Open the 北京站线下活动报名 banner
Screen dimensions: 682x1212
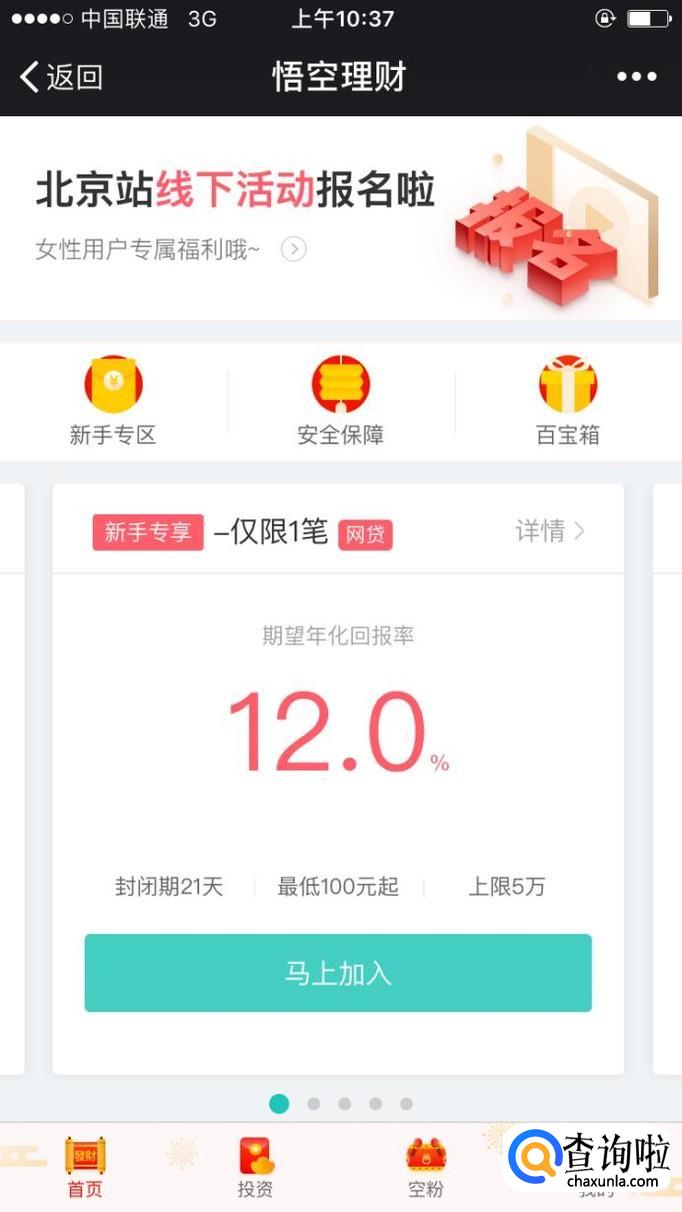point(340,218)
